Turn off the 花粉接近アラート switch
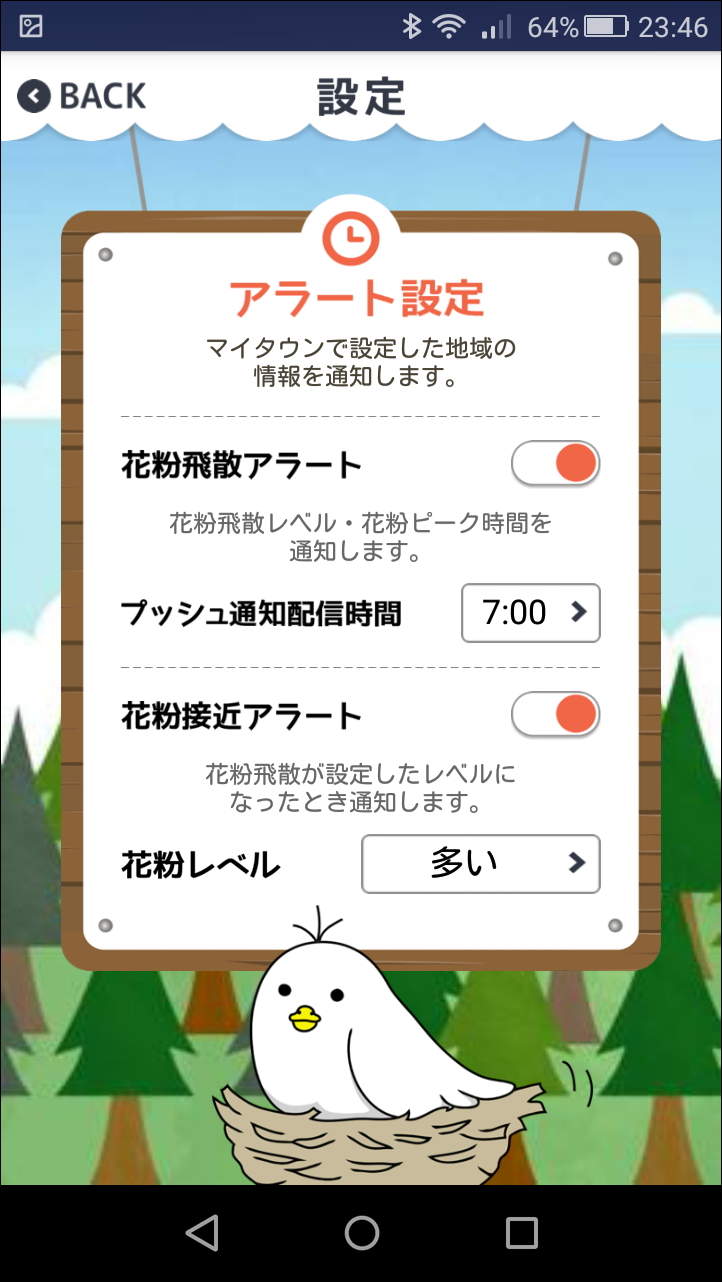This screenshot has width=722, height=1282. (555, 715)
